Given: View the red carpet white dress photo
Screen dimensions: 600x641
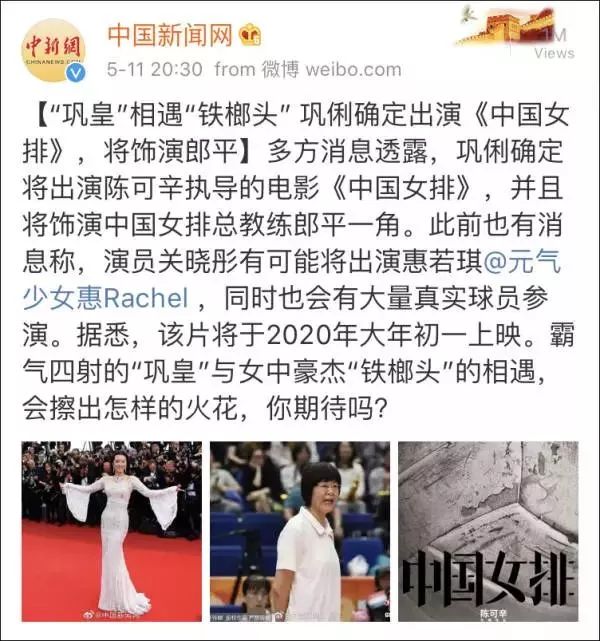Looking at the screenshot, I should click(x=112, y=530).
